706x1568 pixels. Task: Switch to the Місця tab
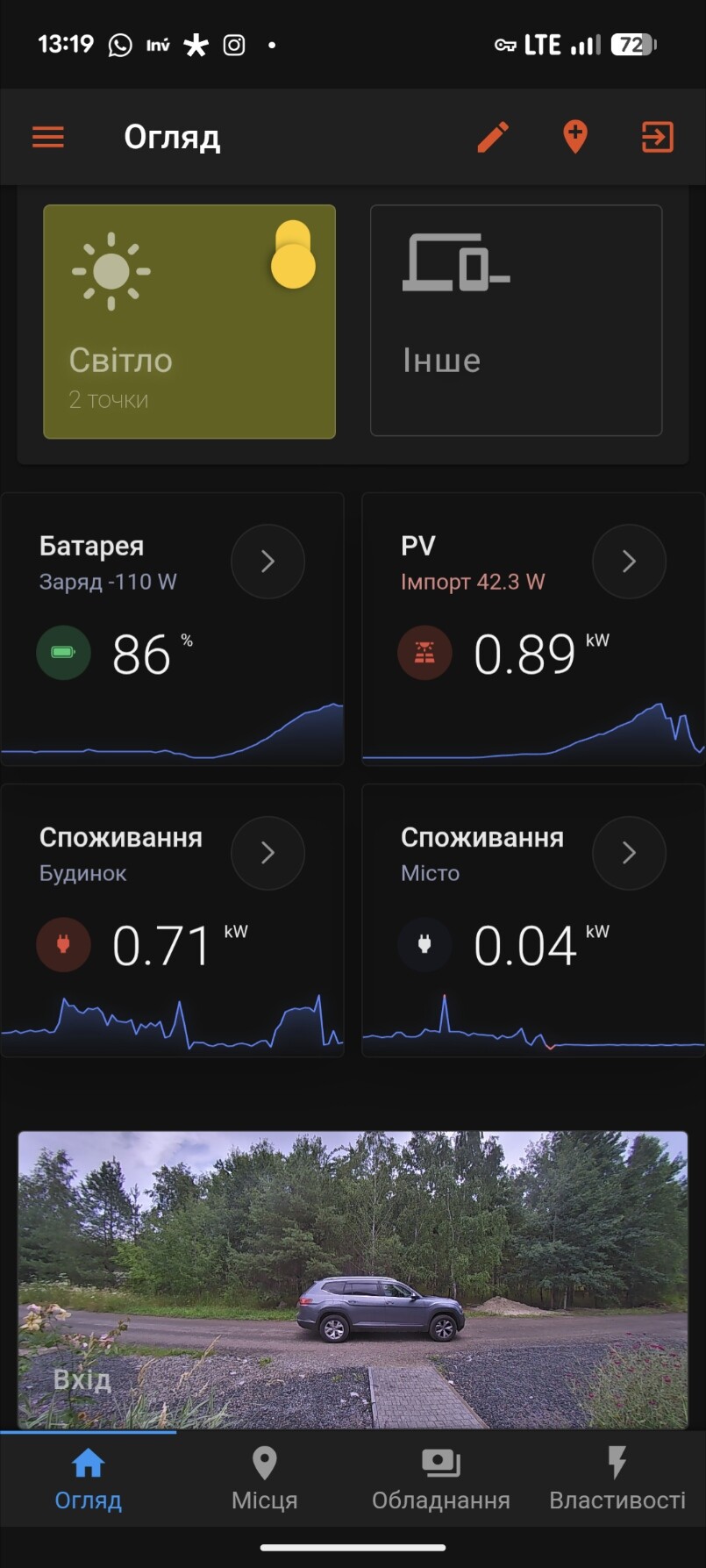tap(265, 1479)
